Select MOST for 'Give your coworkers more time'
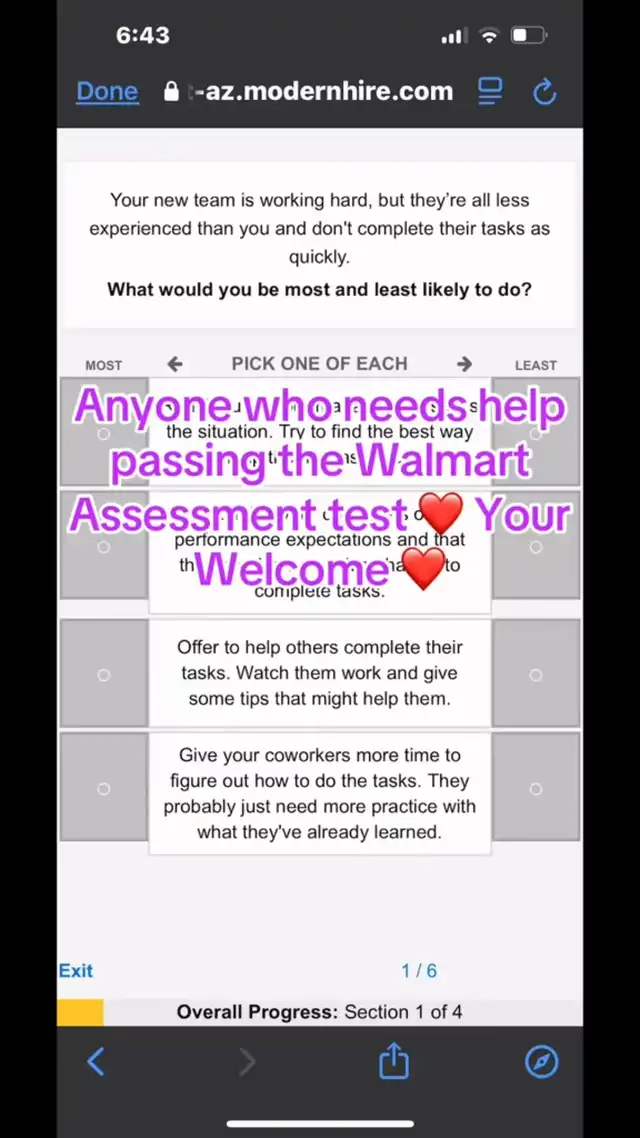This screenshot has height=1138, width=640. pyautogui.click(x=103, y=789)
